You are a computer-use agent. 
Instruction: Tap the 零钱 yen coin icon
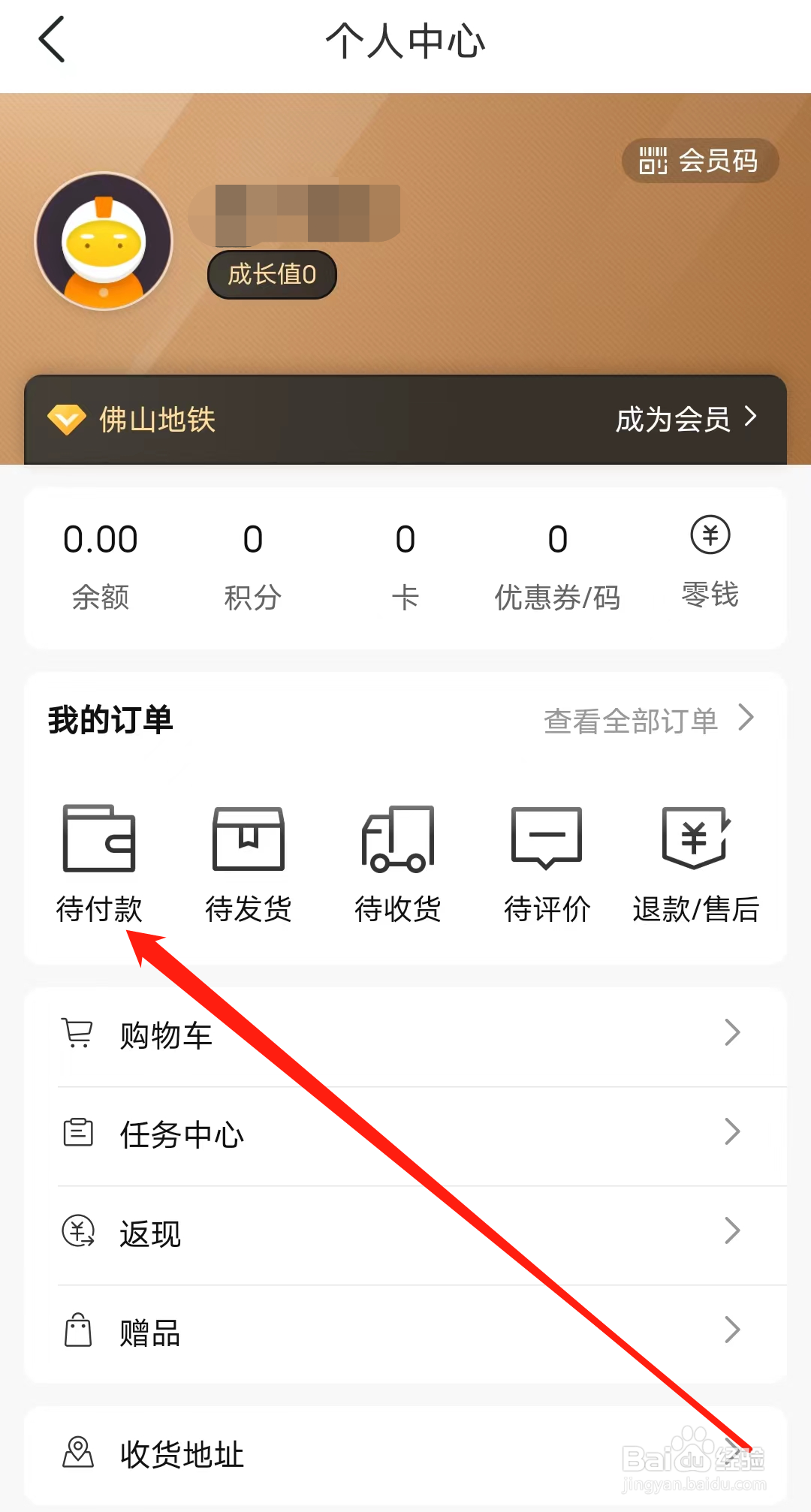coord(711,536)
